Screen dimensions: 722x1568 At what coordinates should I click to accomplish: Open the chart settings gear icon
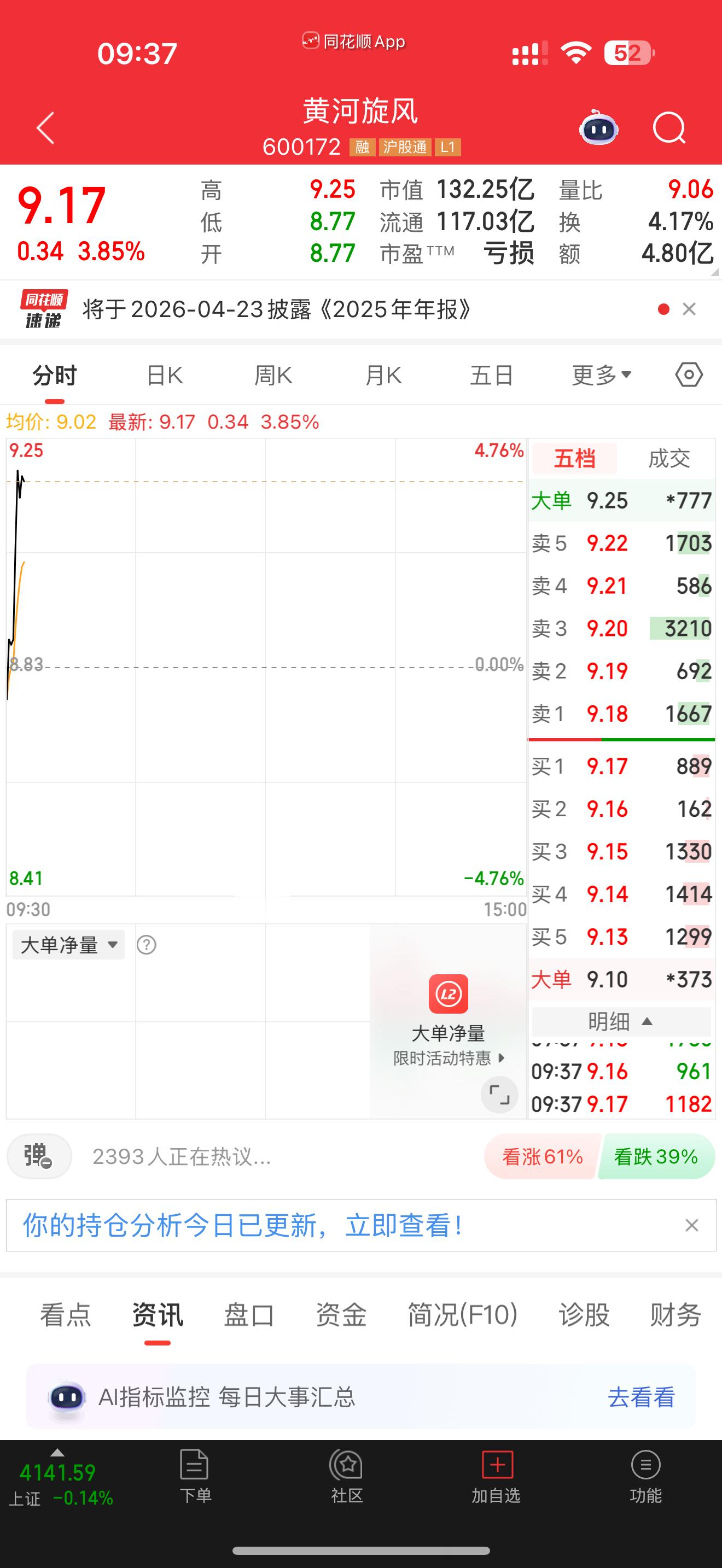[689, 375]
